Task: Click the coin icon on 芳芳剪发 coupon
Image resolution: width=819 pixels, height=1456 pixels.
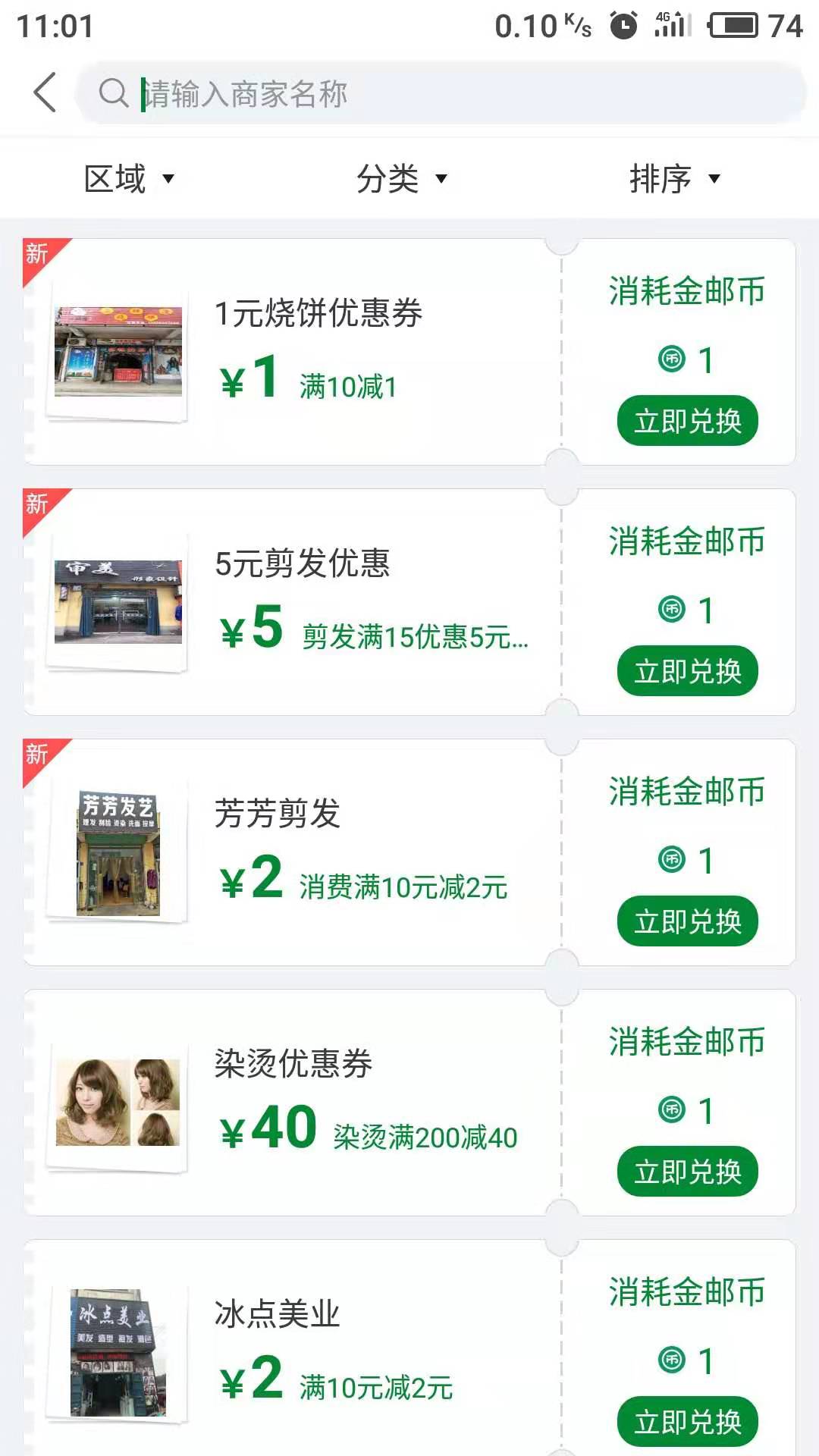Action: coord(673,861)
